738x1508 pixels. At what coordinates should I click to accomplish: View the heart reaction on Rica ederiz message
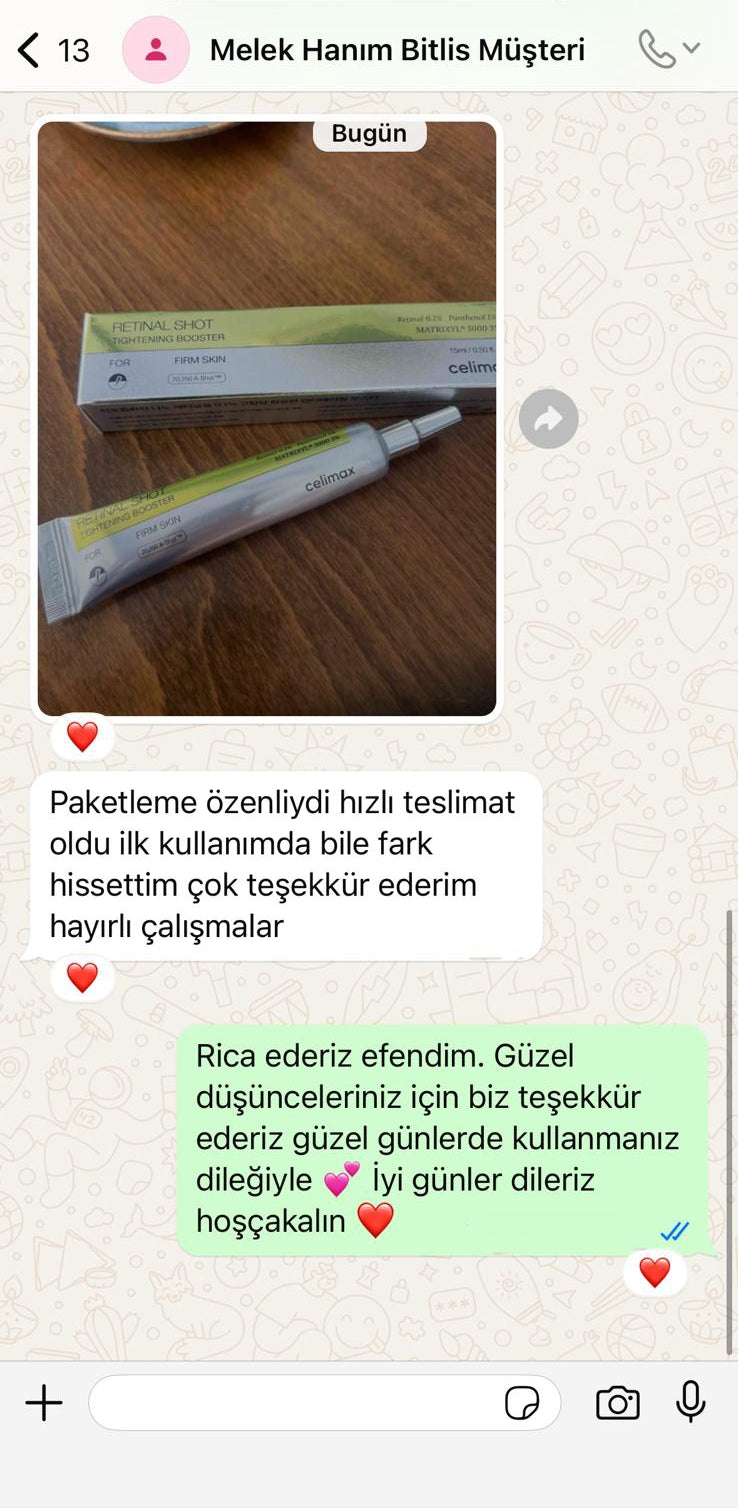pos(654,1272)
